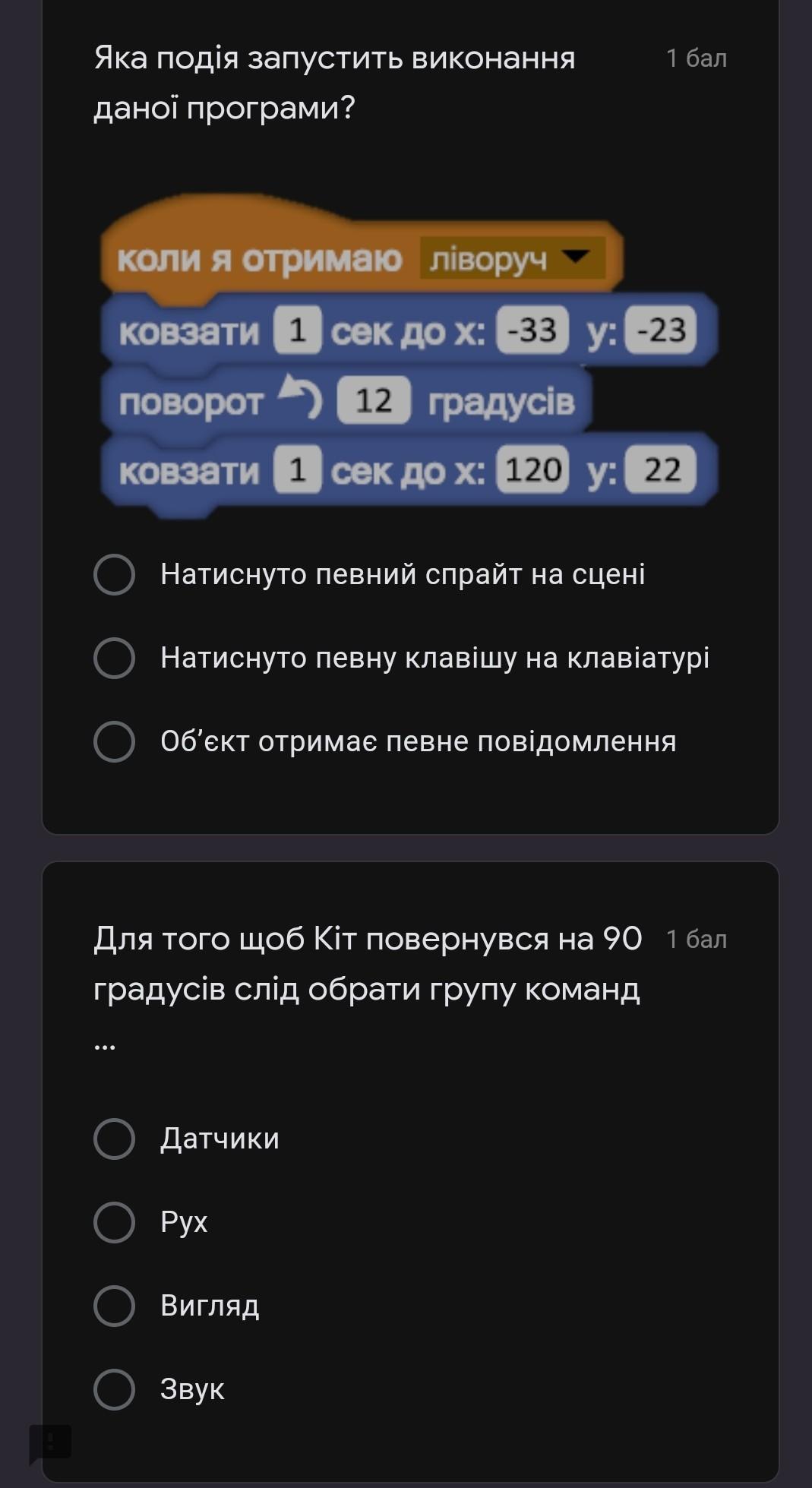
Task: Pick 'Об'єкт отримає певне повідомлення' answer
Action: coord(115,741)
